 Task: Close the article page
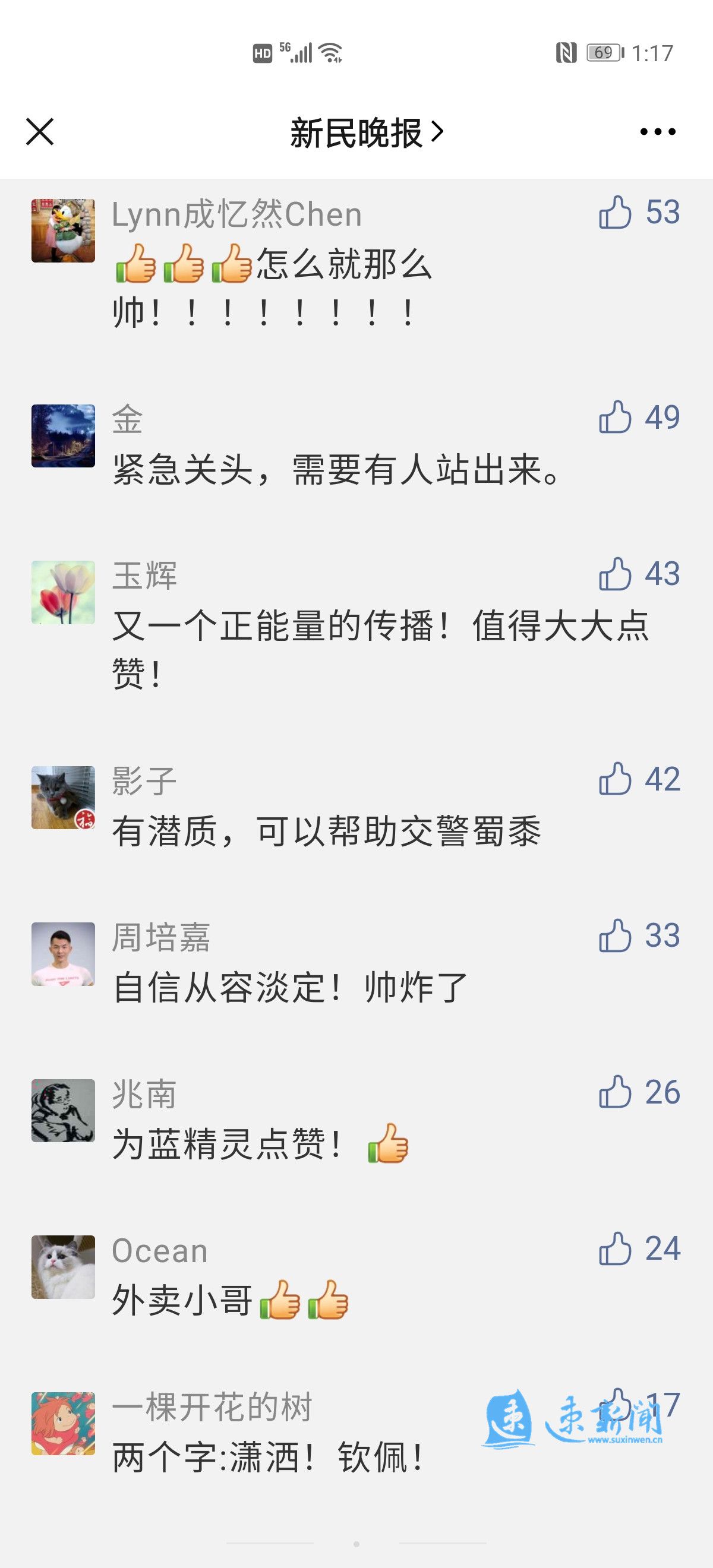point(40,131)
